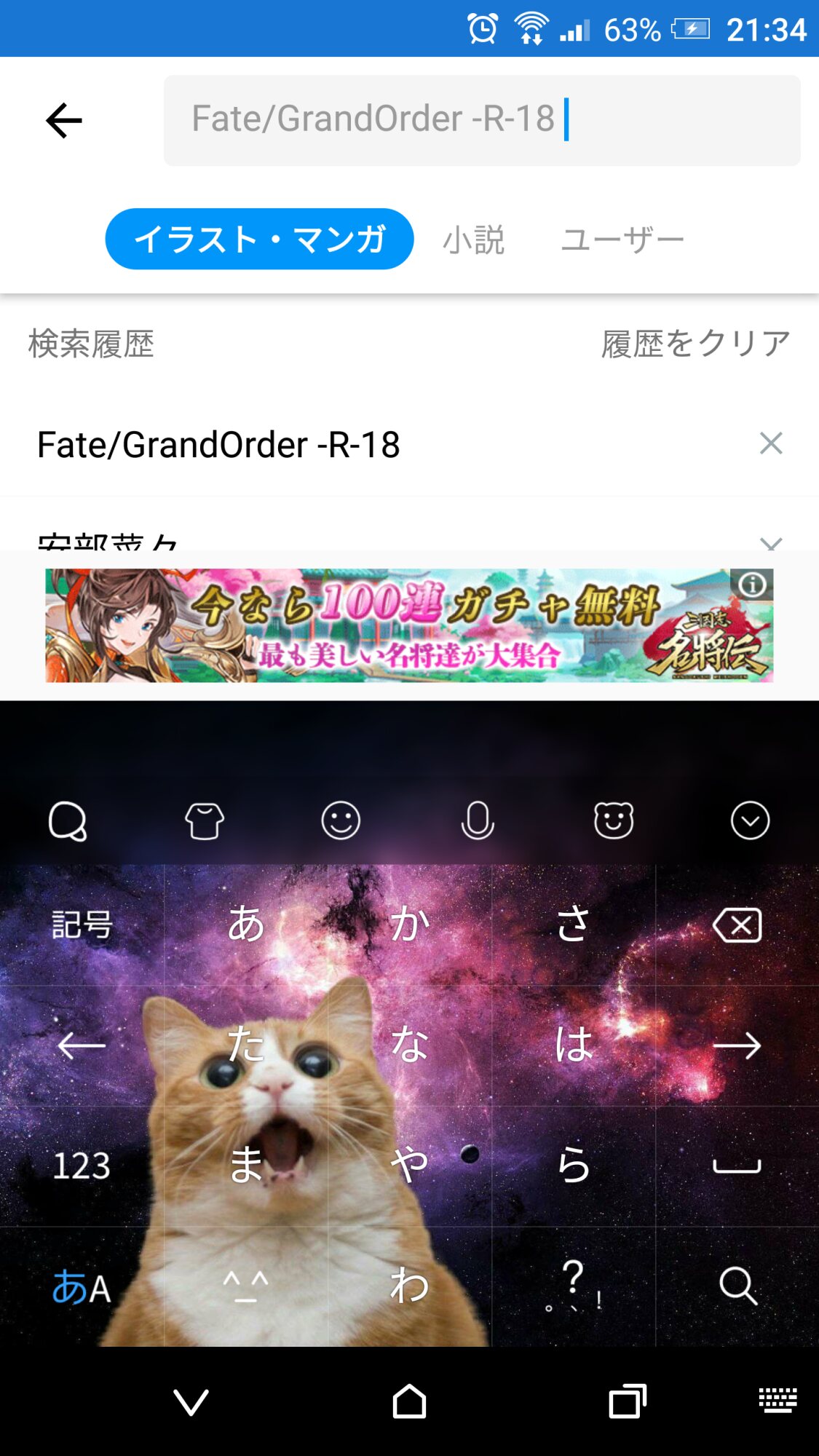Focus the search text field
Image resolution: width=819 pixels, height=1456 pixels.
(482, 120)
